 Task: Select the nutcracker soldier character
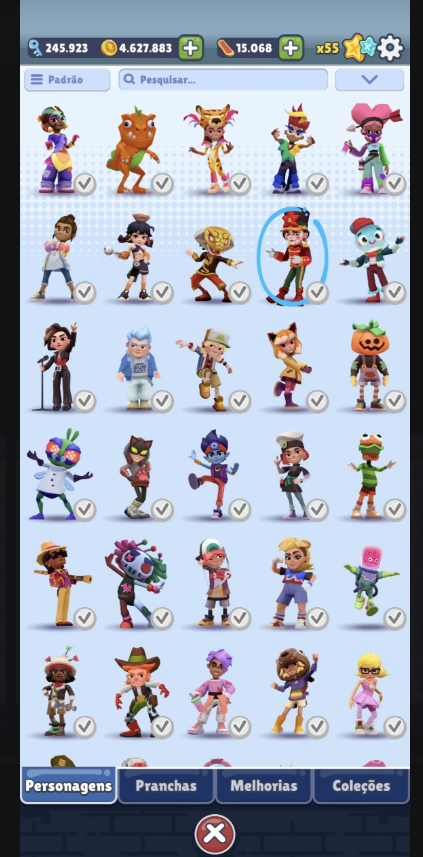(290, 256)
